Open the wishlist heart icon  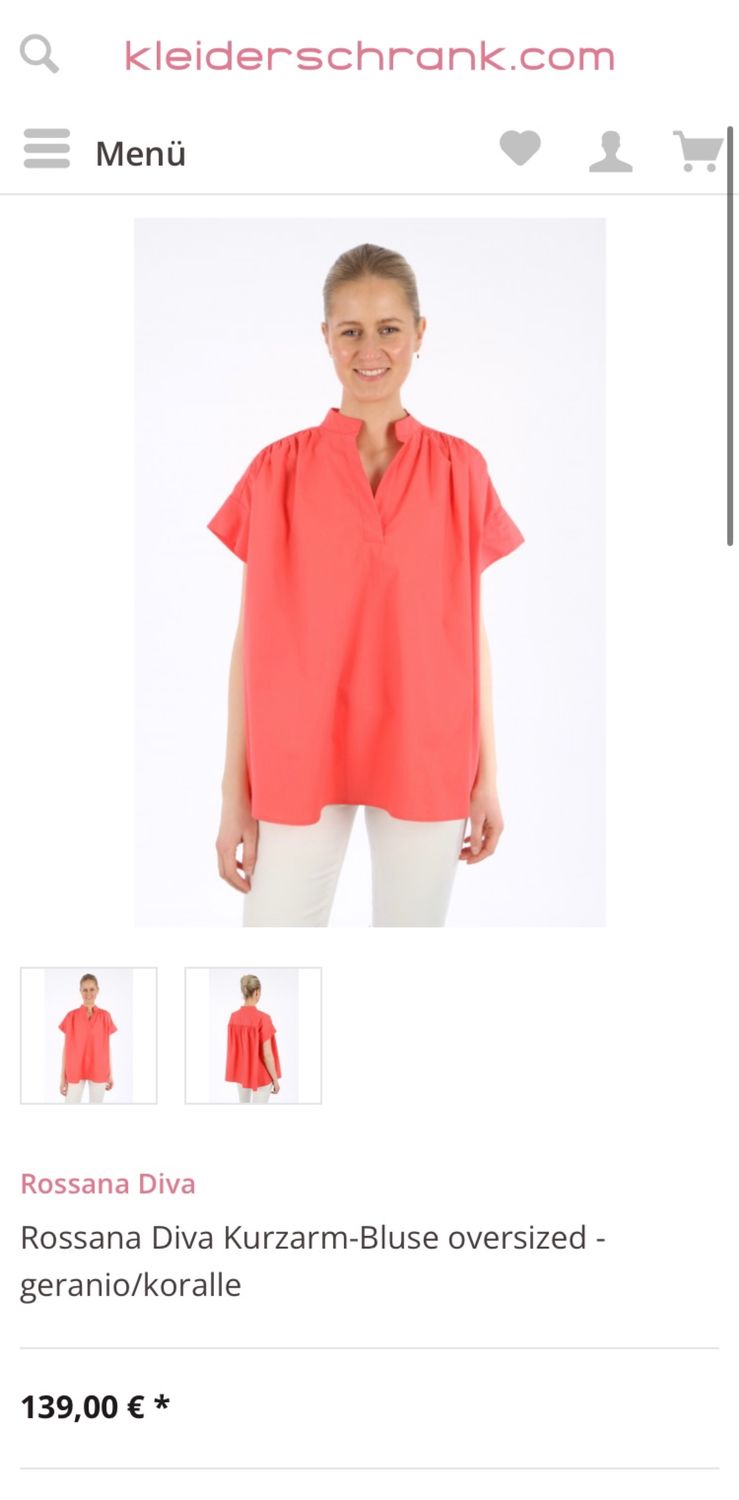tap(520, 150)
